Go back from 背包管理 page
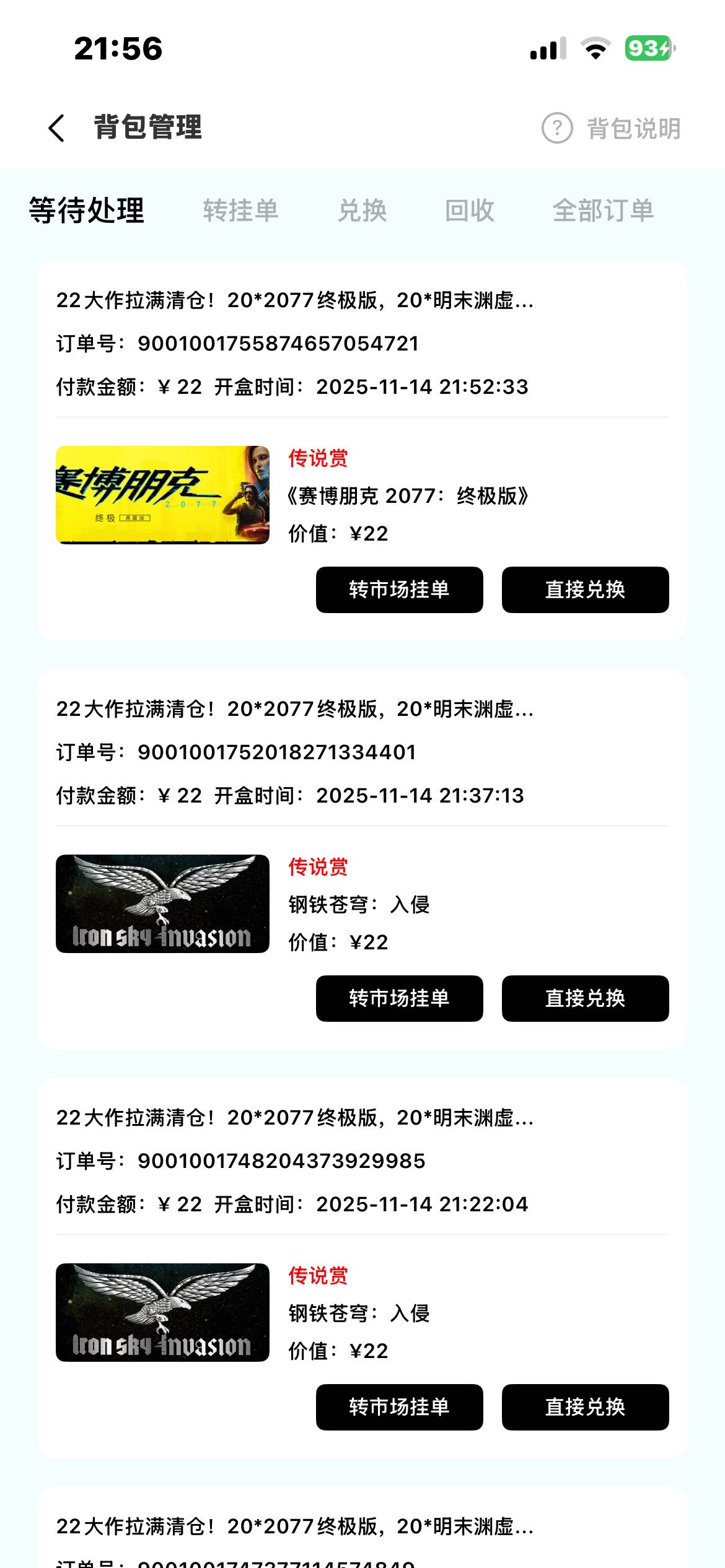 tap(57, 128)
